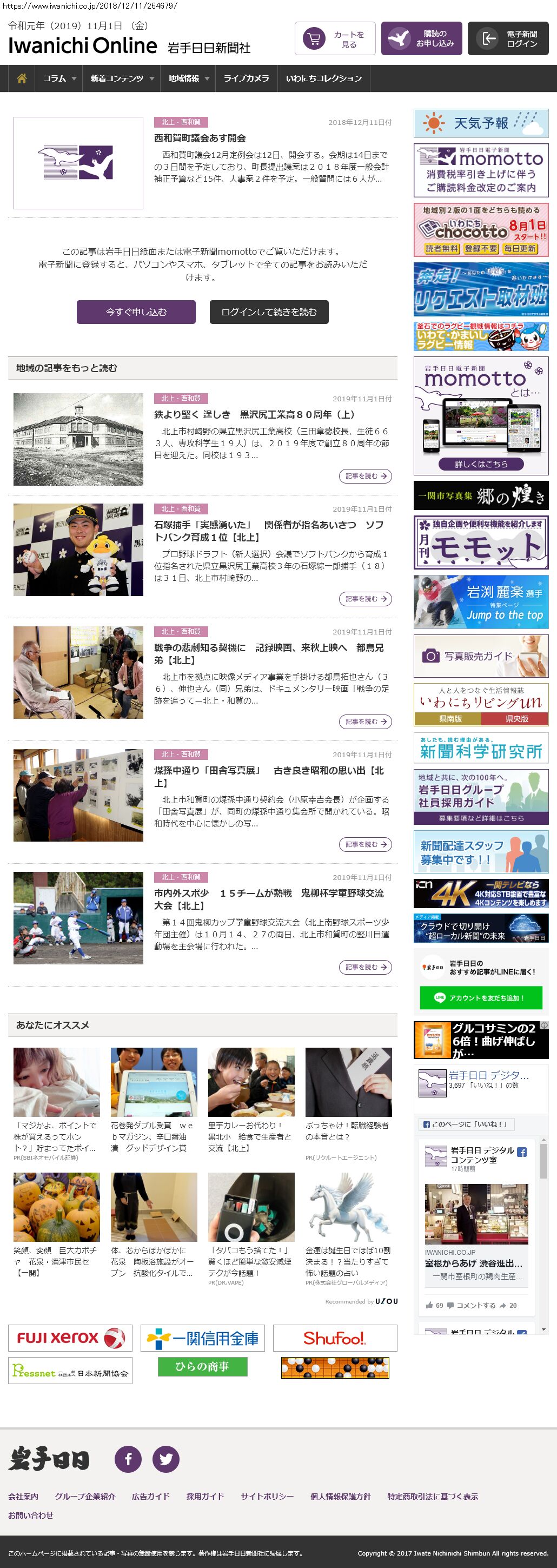Open the 天気予報 weather banner
This screenshot has height=1568, width=557.
pyautogui.click(x=481, y=123)
